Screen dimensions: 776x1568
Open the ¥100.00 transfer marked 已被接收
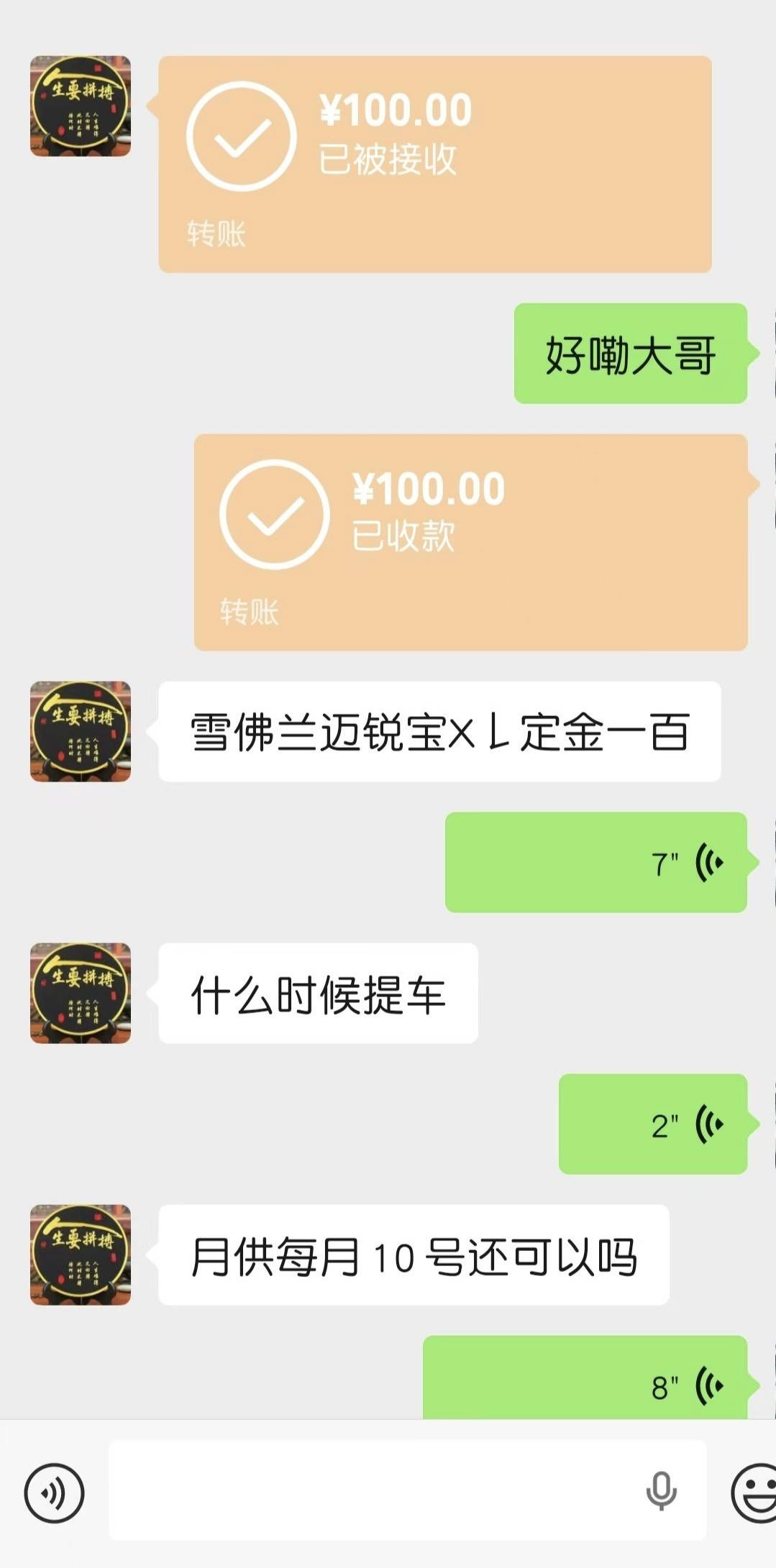[x=434, y=164]
